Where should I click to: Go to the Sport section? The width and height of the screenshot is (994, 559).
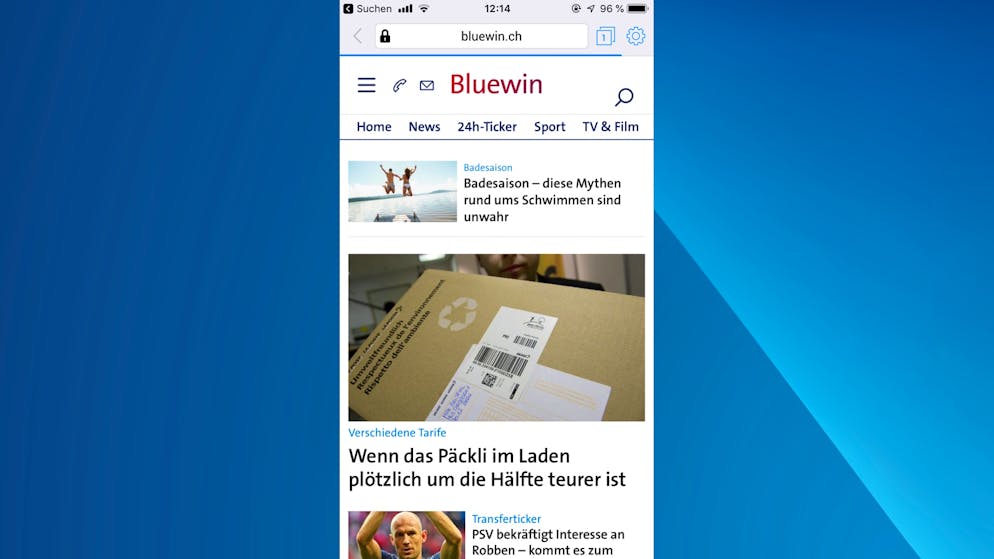point(549,127)
